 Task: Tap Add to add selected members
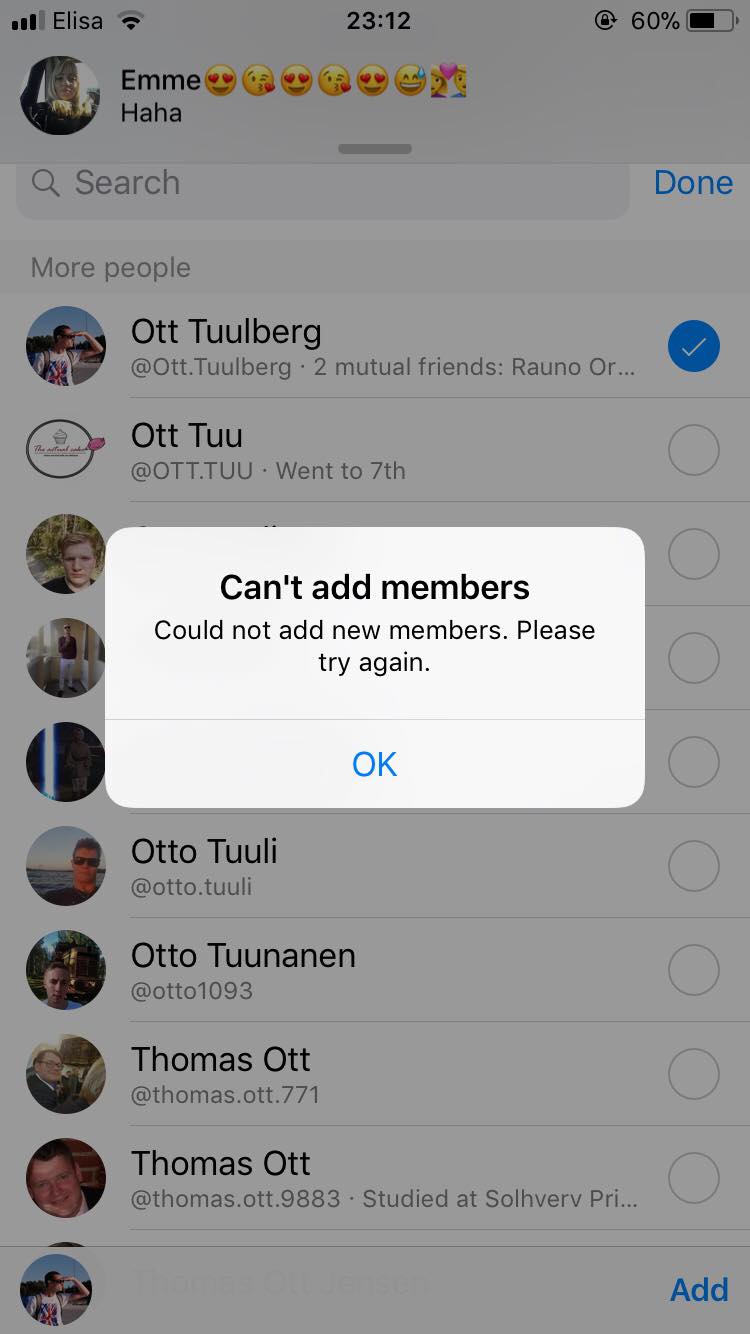point(699,1290)
